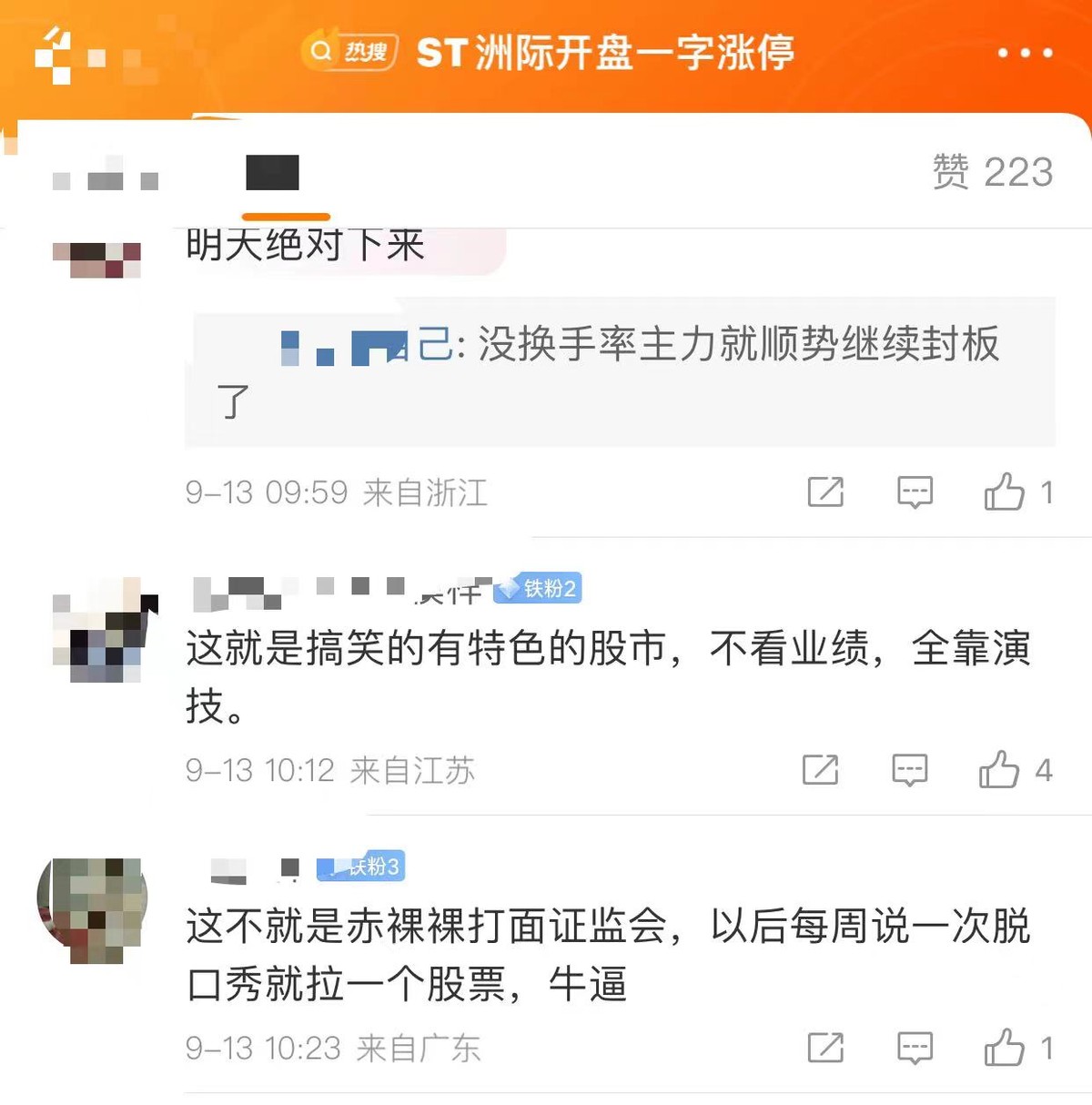Share the comment from Jiangsu at 10:12
1092x1105 pixels.
[x=820, y=770]
